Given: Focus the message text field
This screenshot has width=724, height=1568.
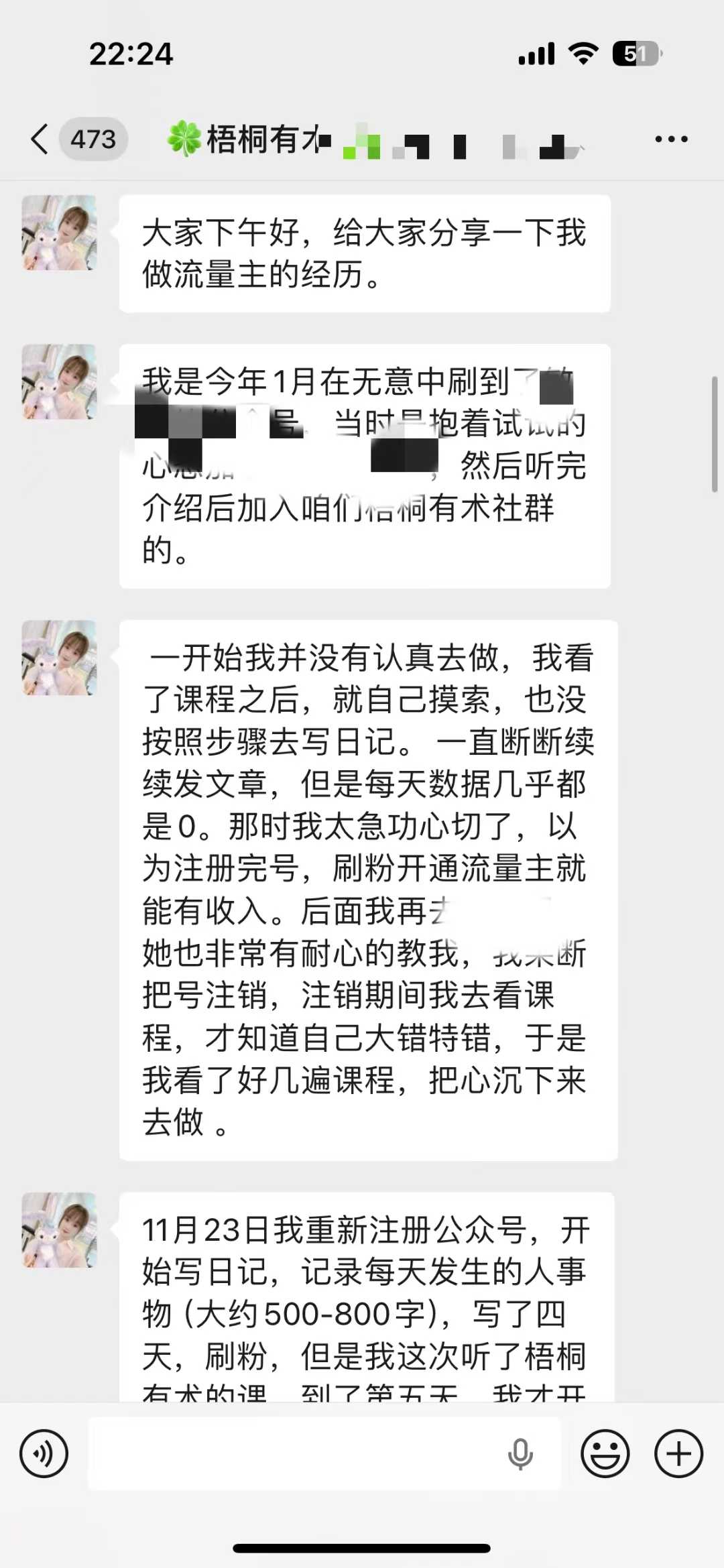Looking at the screenshot, I should pyautogui.click(x=295, y=1453).
